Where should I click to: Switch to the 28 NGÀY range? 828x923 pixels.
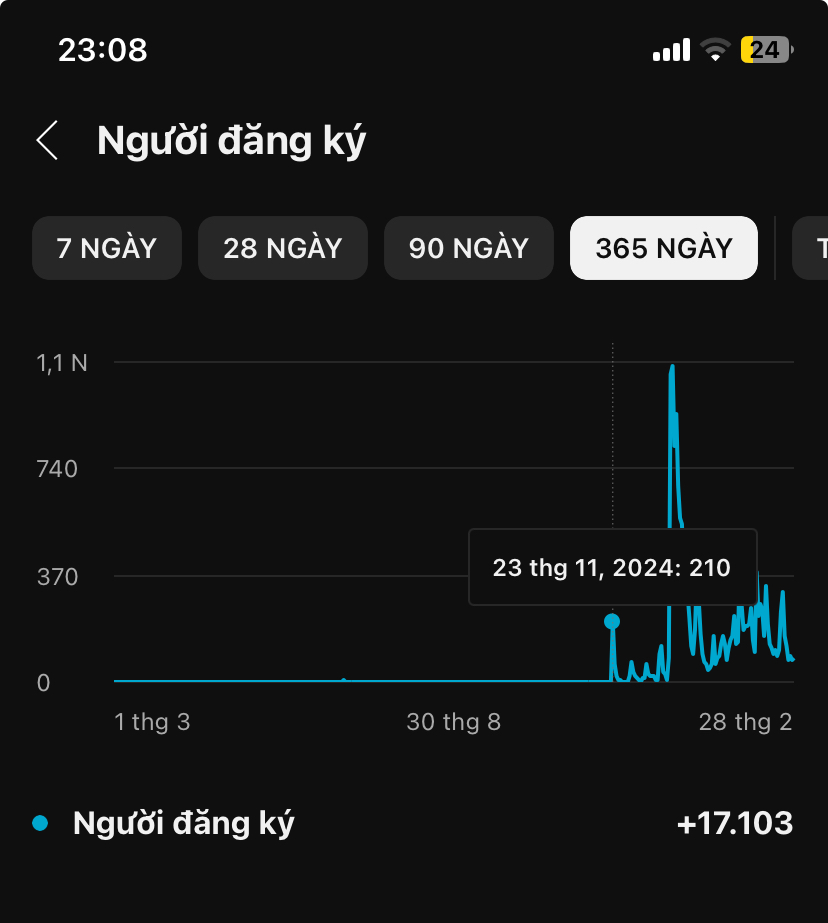(283, 248)
